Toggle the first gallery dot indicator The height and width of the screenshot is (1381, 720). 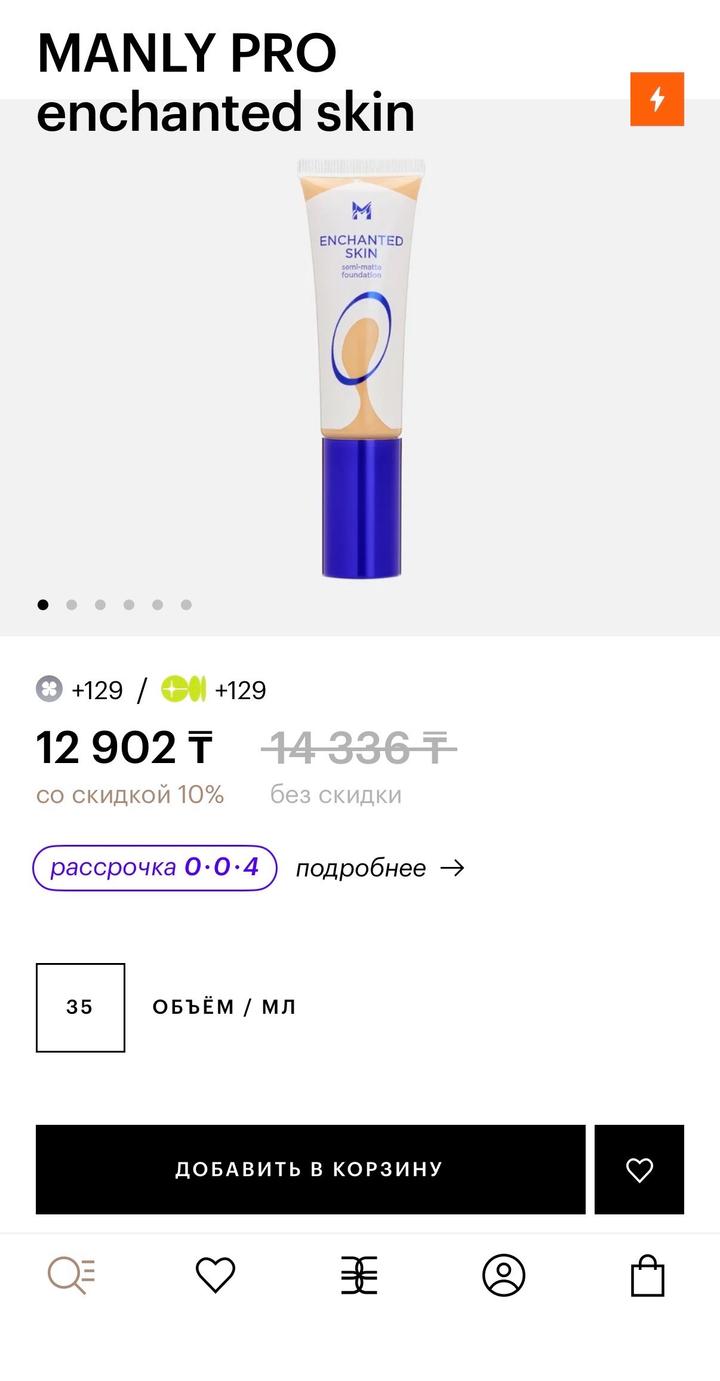pos(41,604)
